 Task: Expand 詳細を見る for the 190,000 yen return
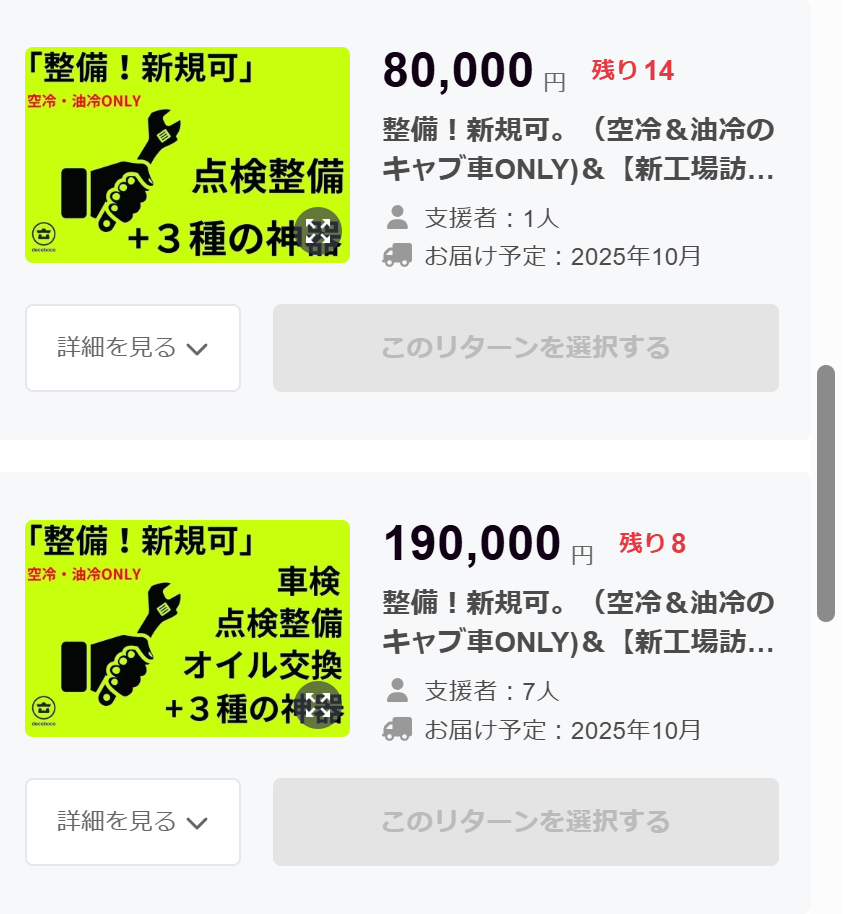point(133,822)
